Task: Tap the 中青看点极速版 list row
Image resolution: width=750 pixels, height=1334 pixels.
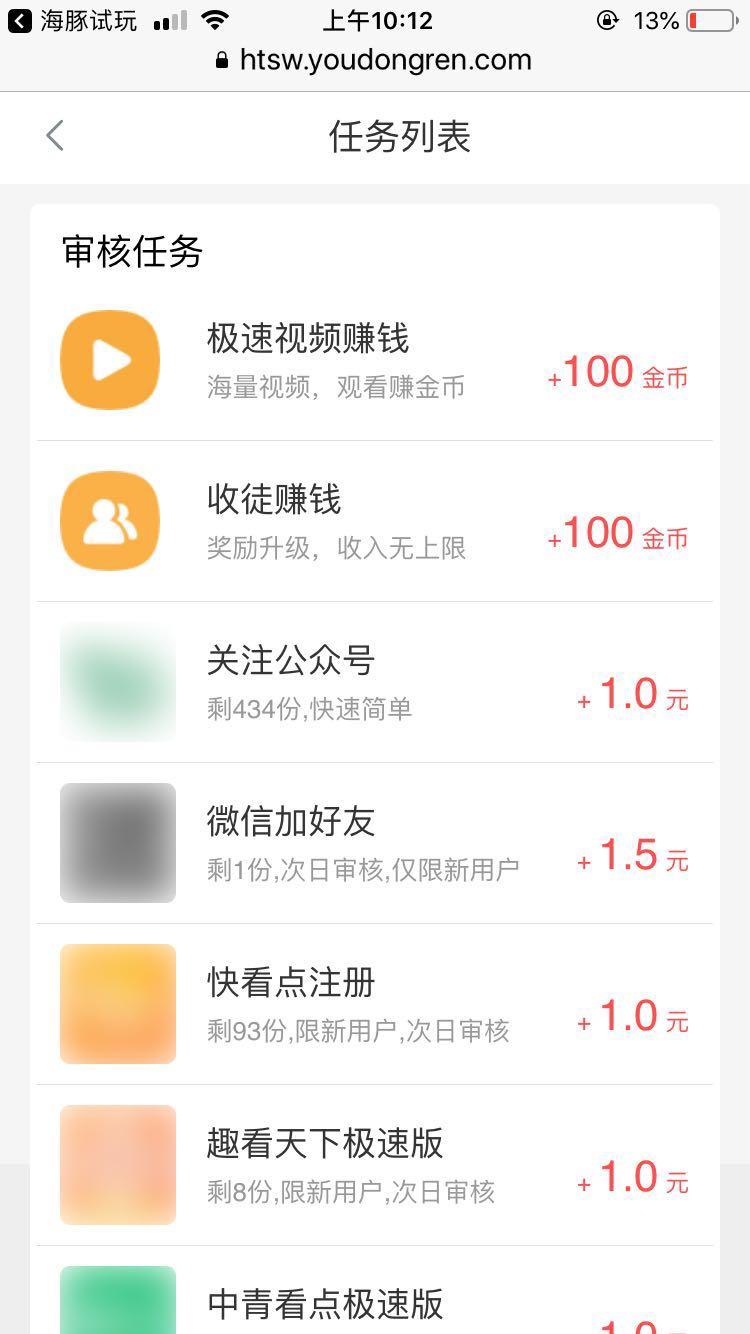Action: pyautogui.click(x=375, y=1300)
